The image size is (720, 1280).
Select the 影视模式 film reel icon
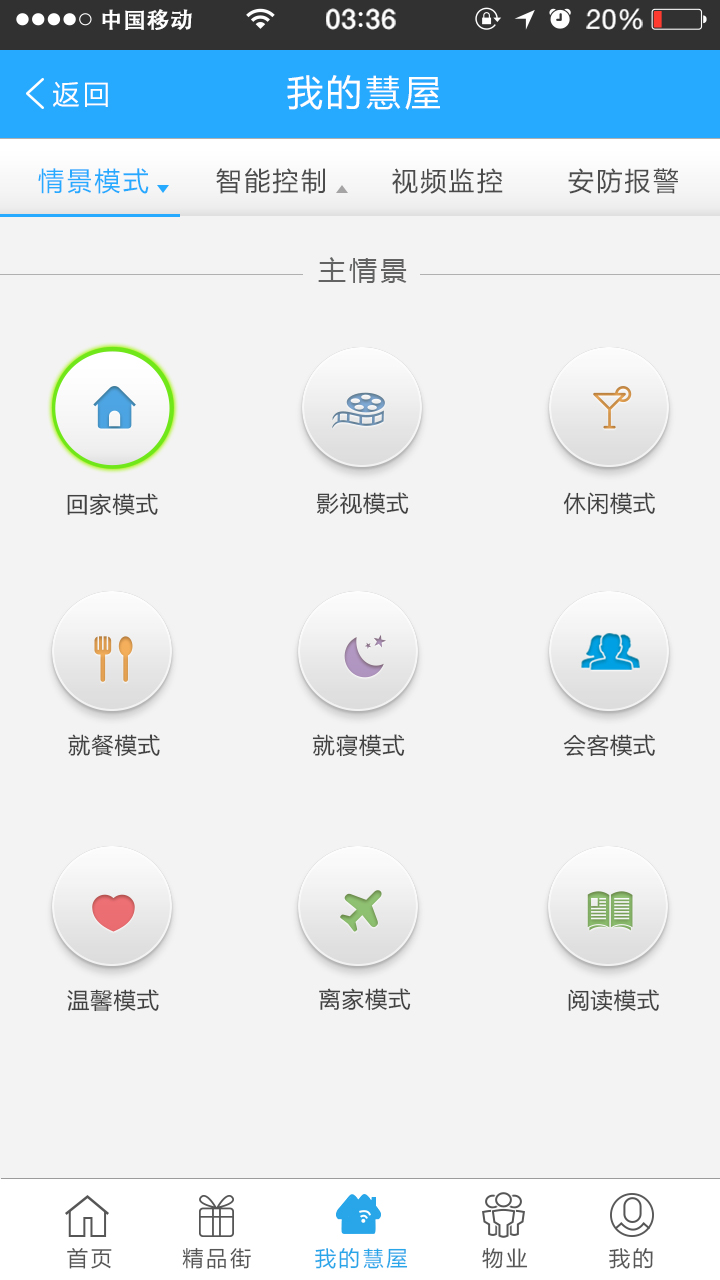pos(361,407)
